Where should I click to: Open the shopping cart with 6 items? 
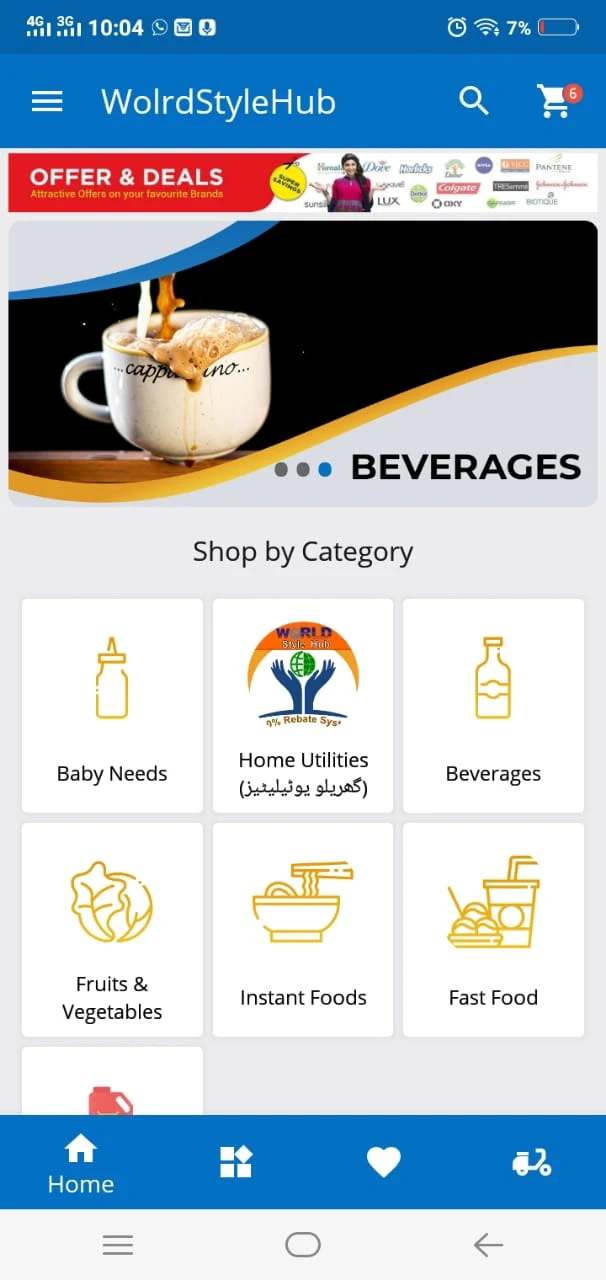[555, 101]
